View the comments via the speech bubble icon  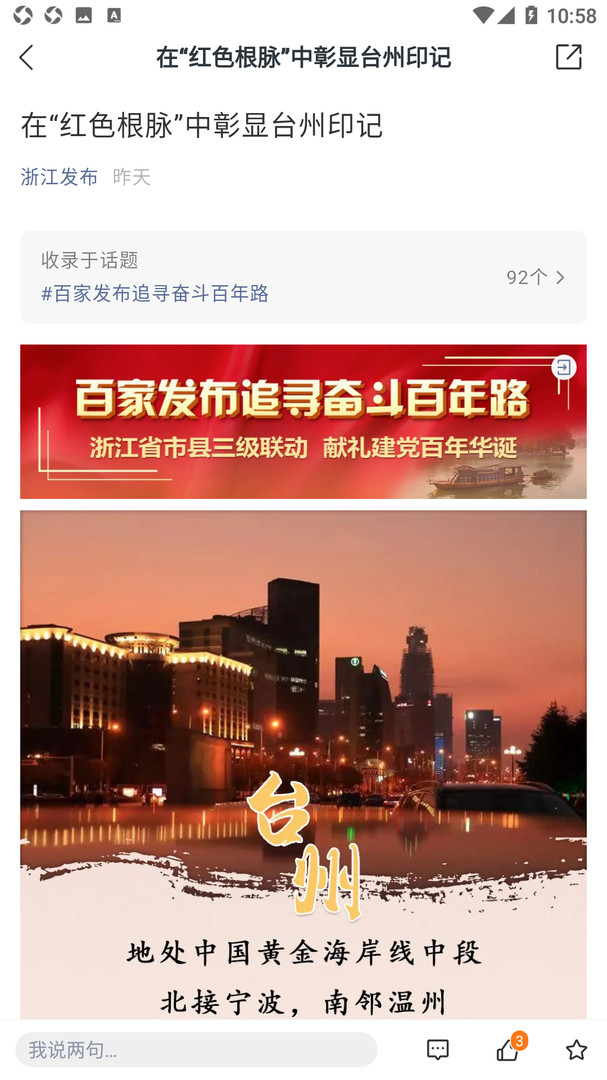[x=437, y=1049]
